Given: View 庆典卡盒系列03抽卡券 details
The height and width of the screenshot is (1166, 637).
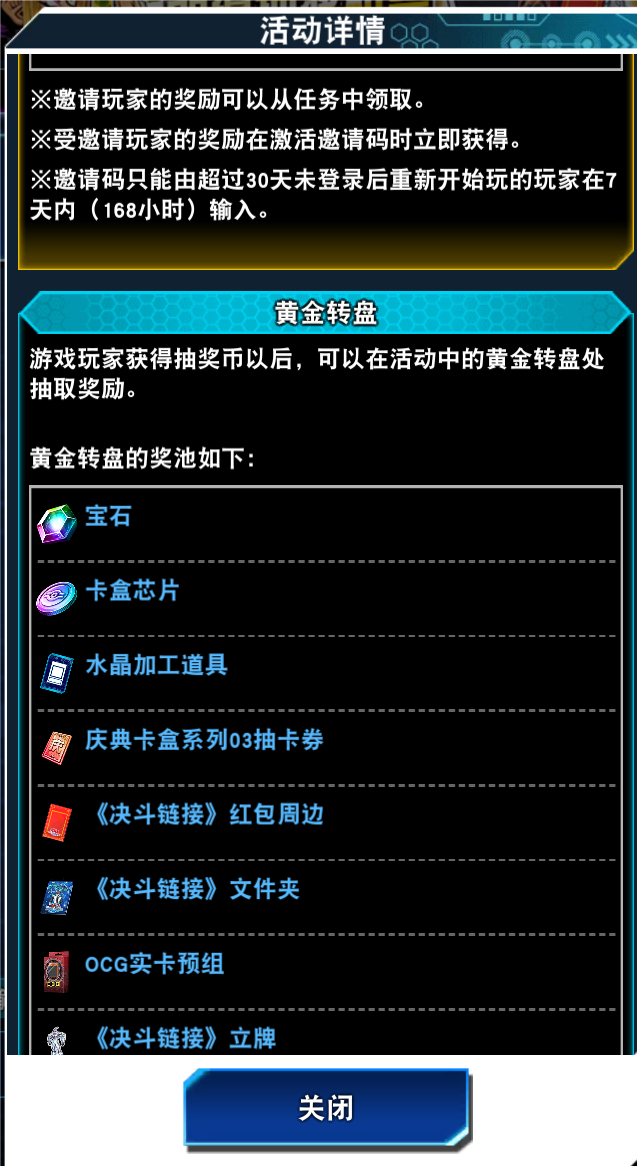Looking at the screenshot, I should (204, 741).
